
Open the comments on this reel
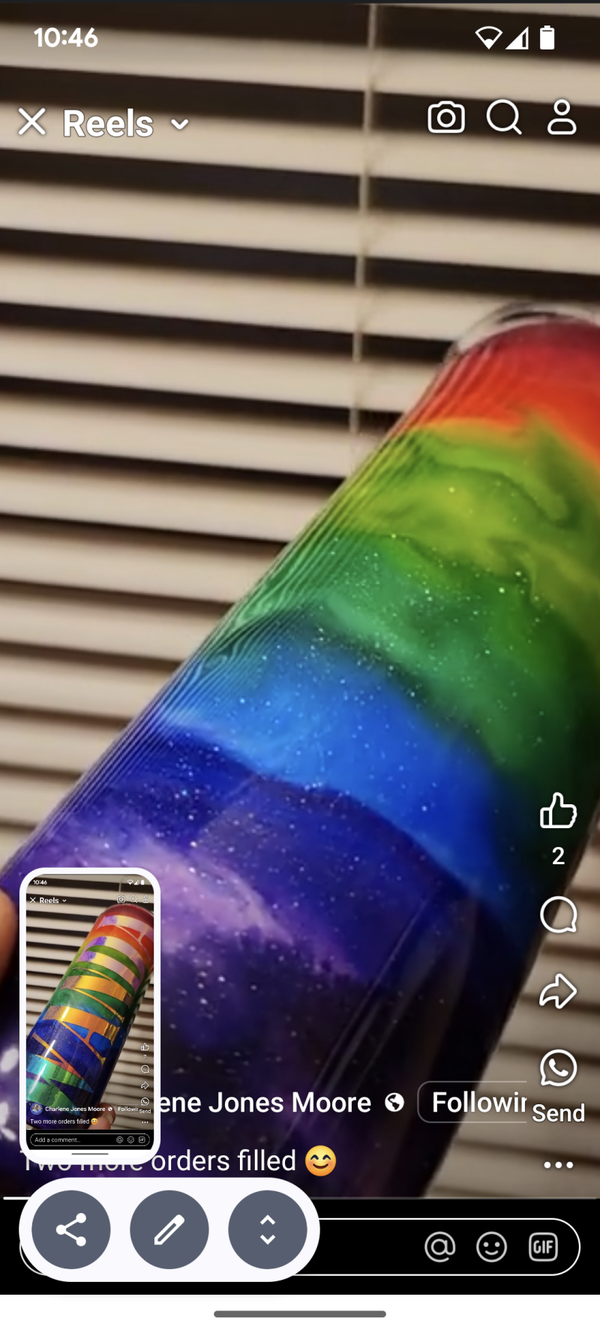558,914
